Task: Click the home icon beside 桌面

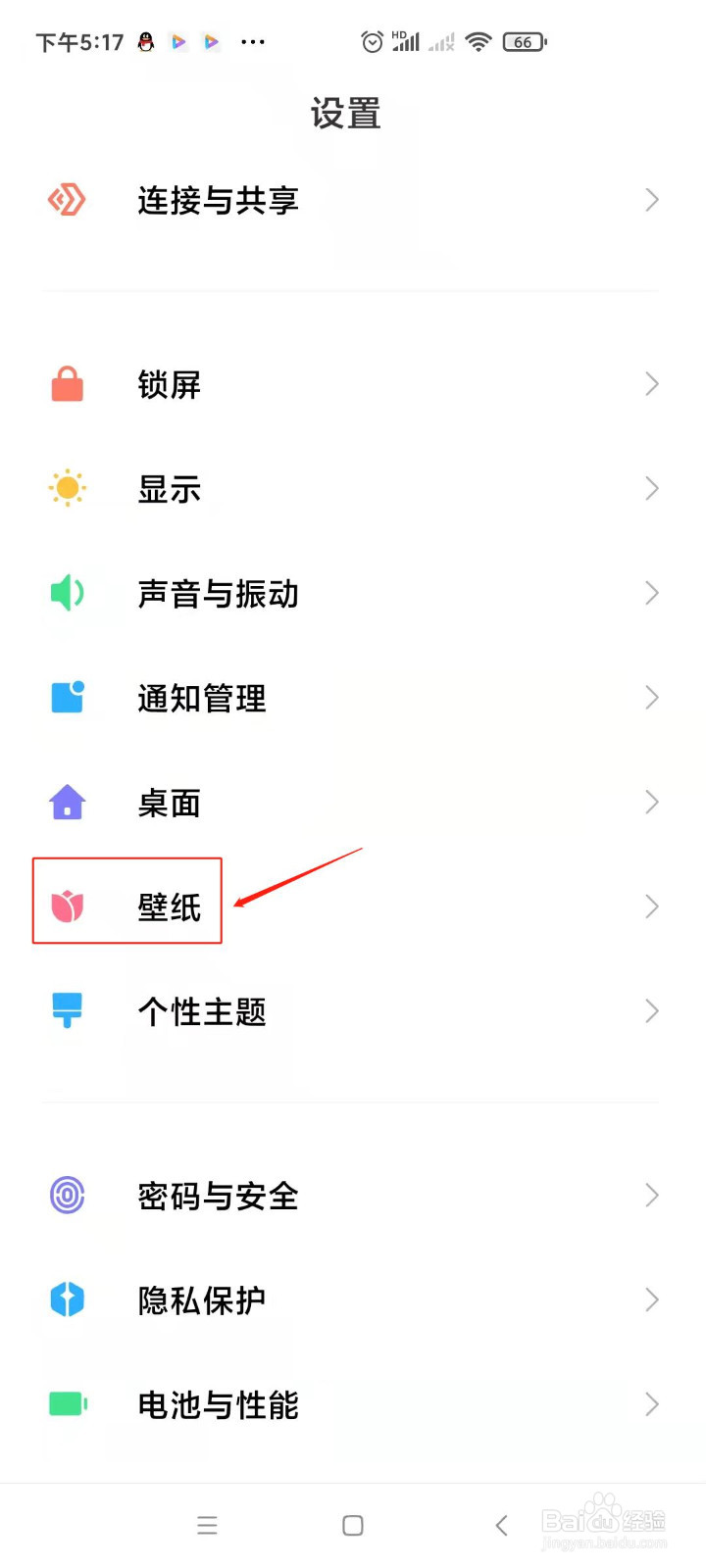Action: tap(66, 802)
